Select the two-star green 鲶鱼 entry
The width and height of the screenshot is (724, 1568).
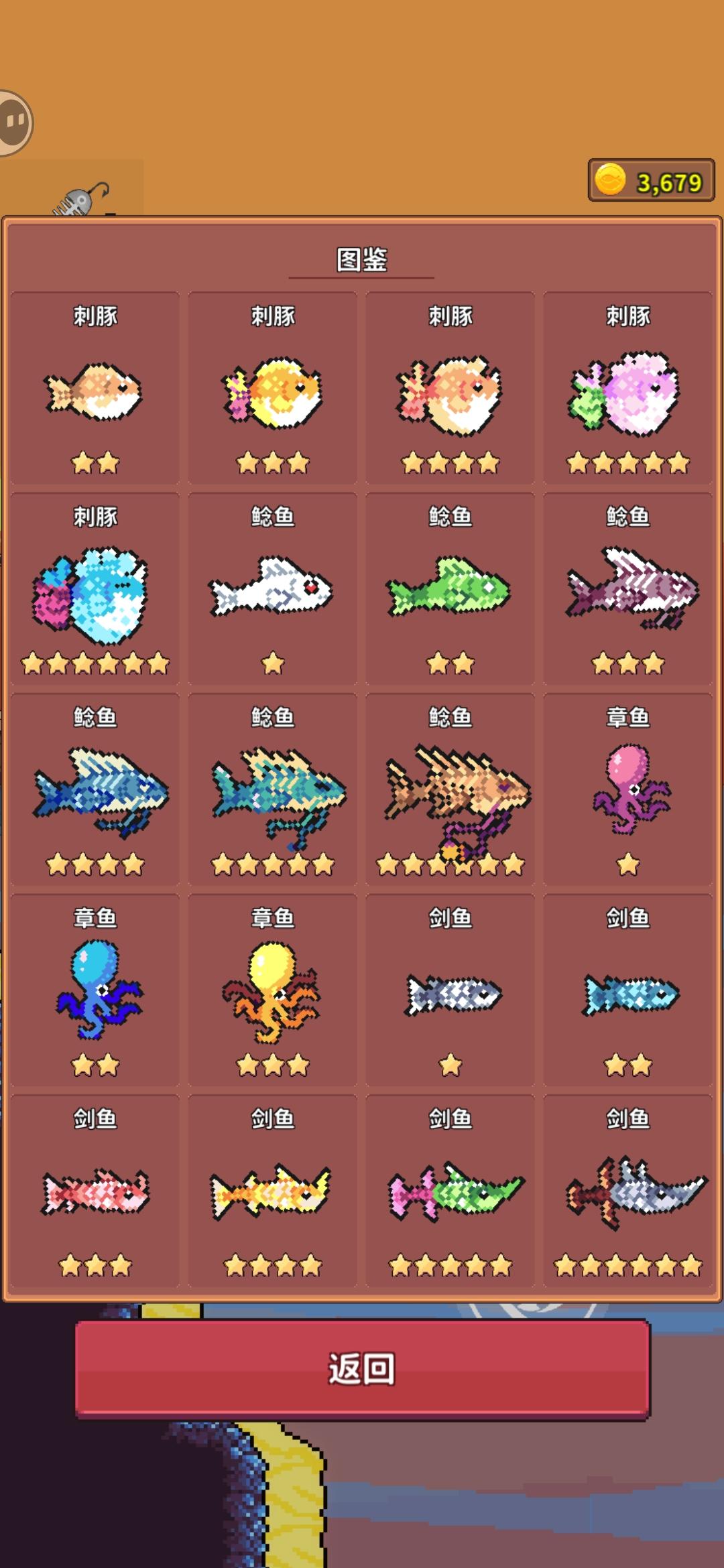(x=450, y=589)
